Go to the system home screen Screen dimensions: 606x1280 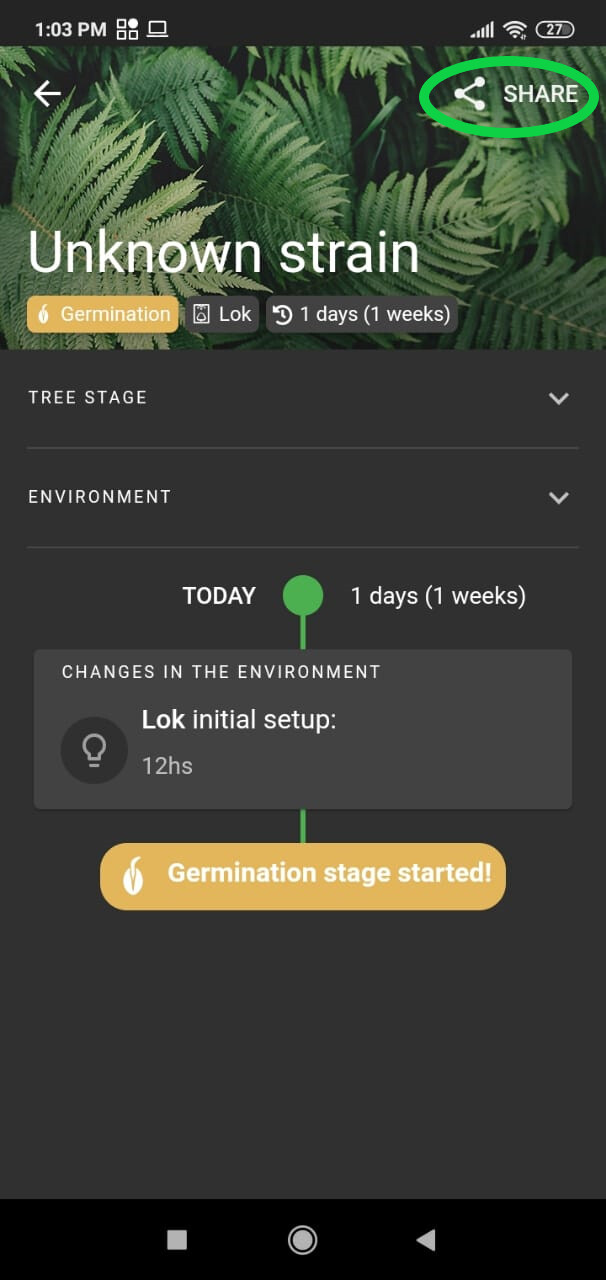302,1240
